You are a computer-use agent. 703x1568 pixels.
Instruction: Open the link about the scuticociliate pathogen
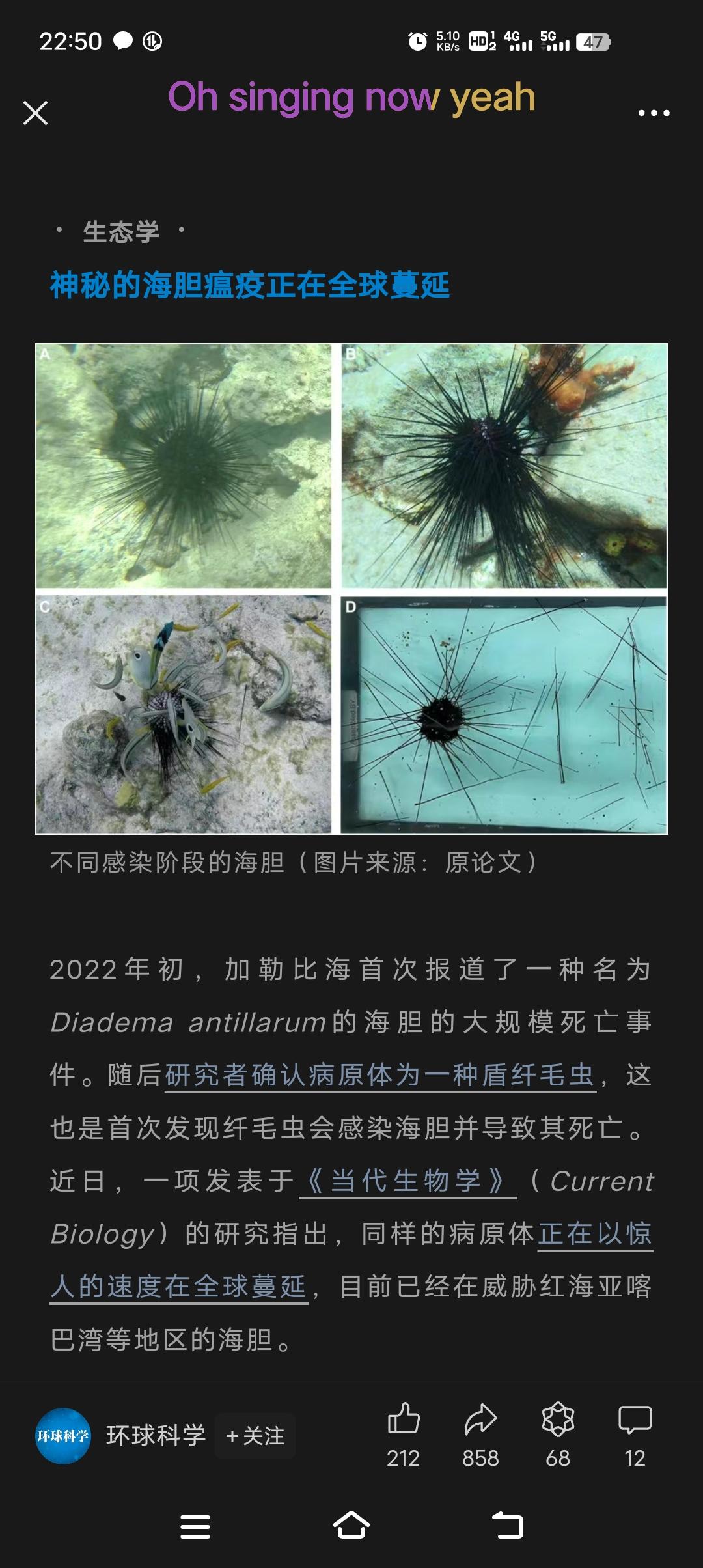point(380,1075)
